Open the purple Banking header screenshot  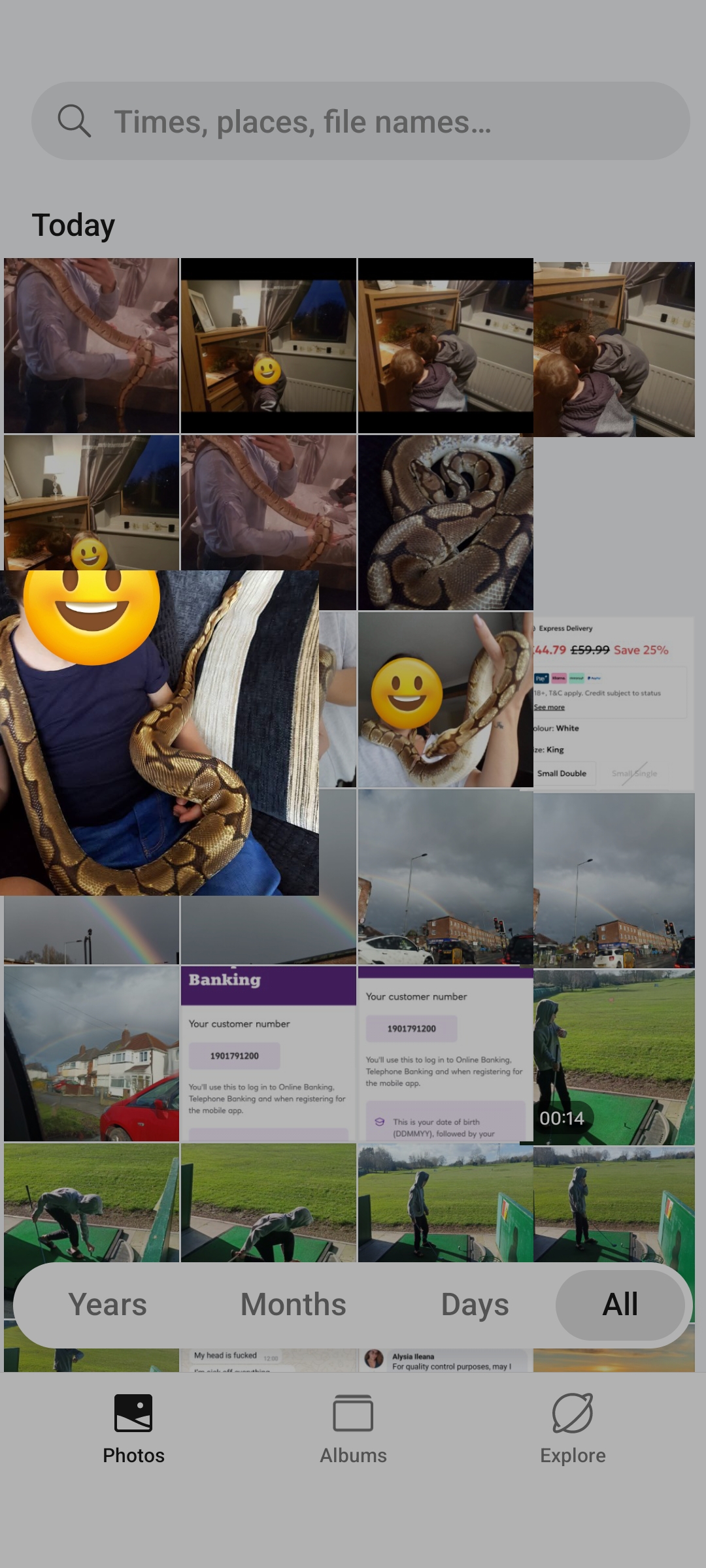[269, 1054]
